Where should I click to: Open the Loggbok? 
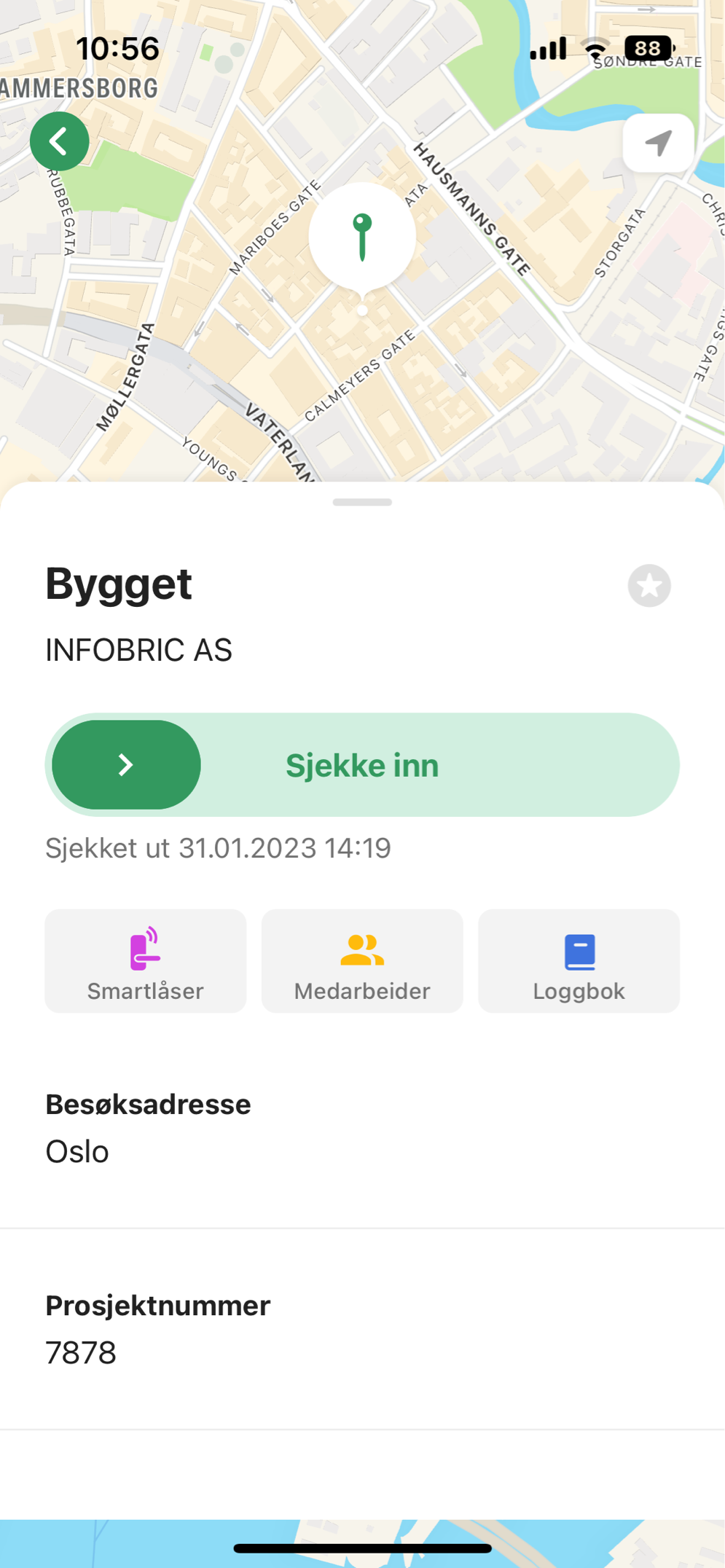click(579, 961)
